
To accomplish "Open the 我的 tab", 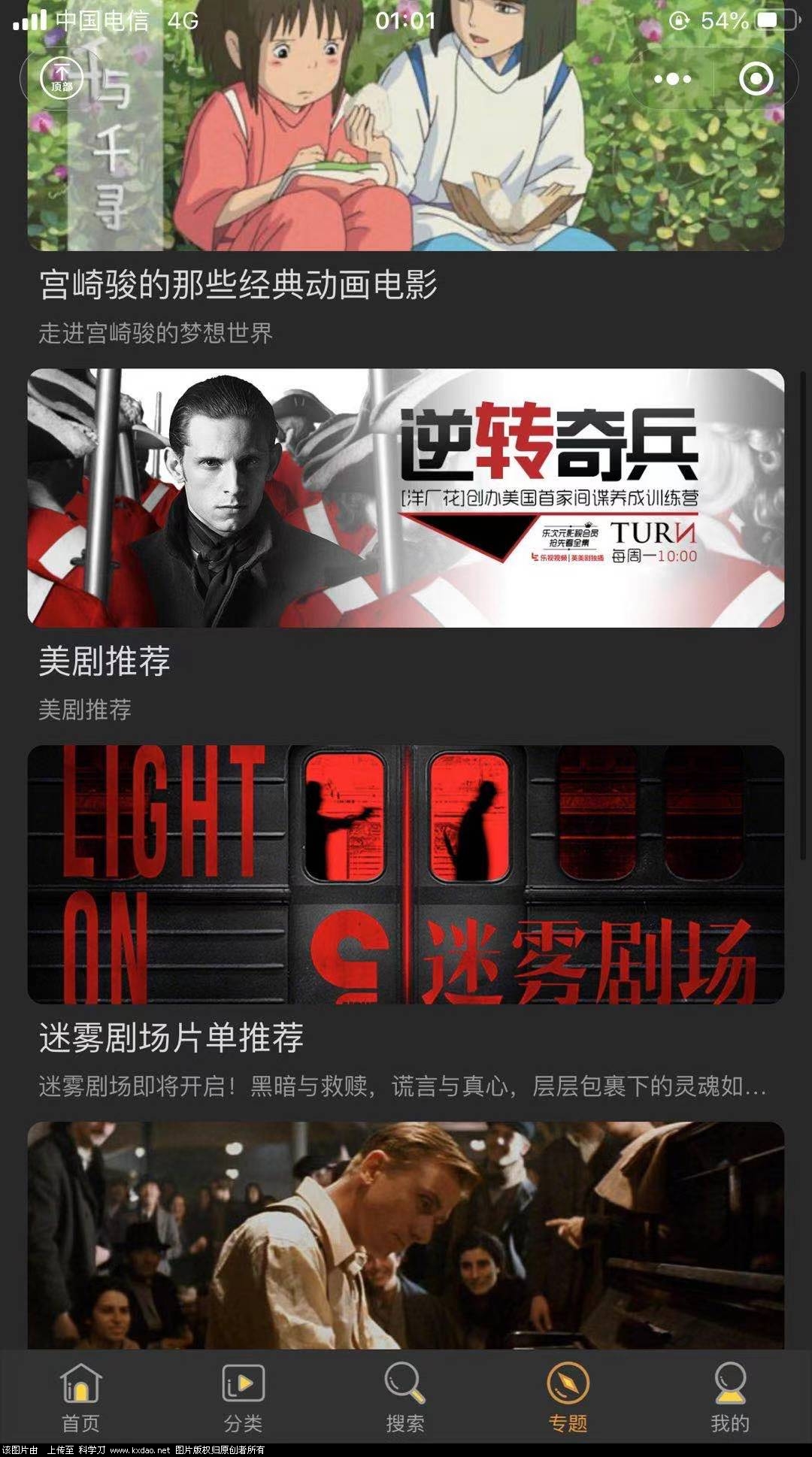I will click(x=730, y=1398).
